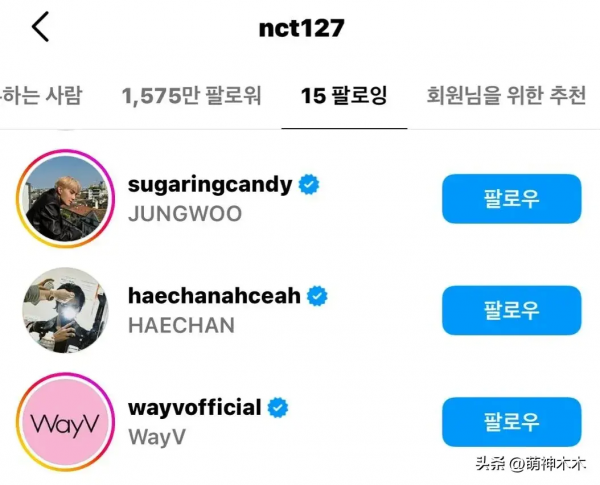The width and height of the screenshot is (600, 485).
Task: Follow haechanahceah with the 팔로우 button
Action: tap(511, 310)
